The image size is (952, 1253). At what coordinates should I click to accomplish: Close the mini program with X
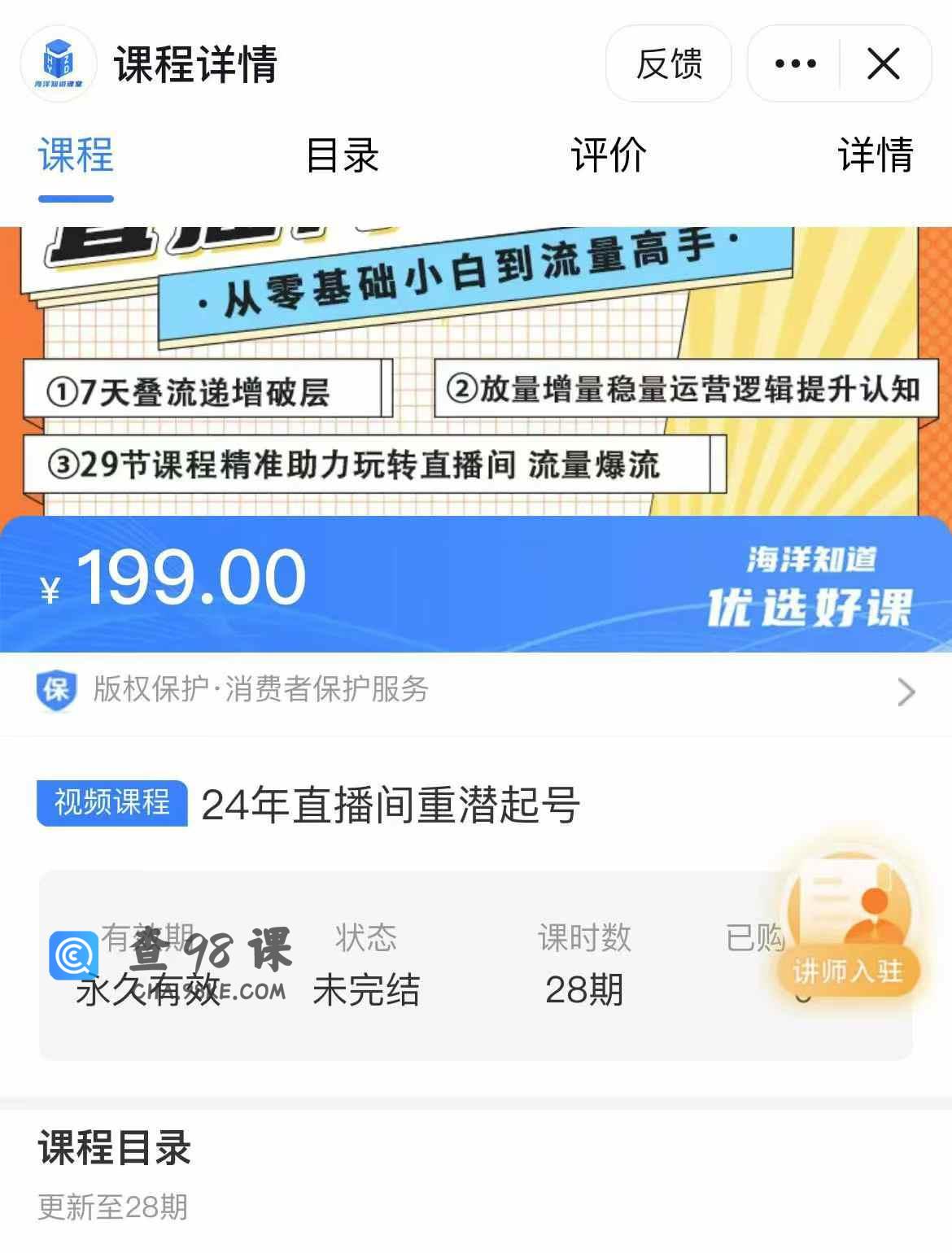883,63
